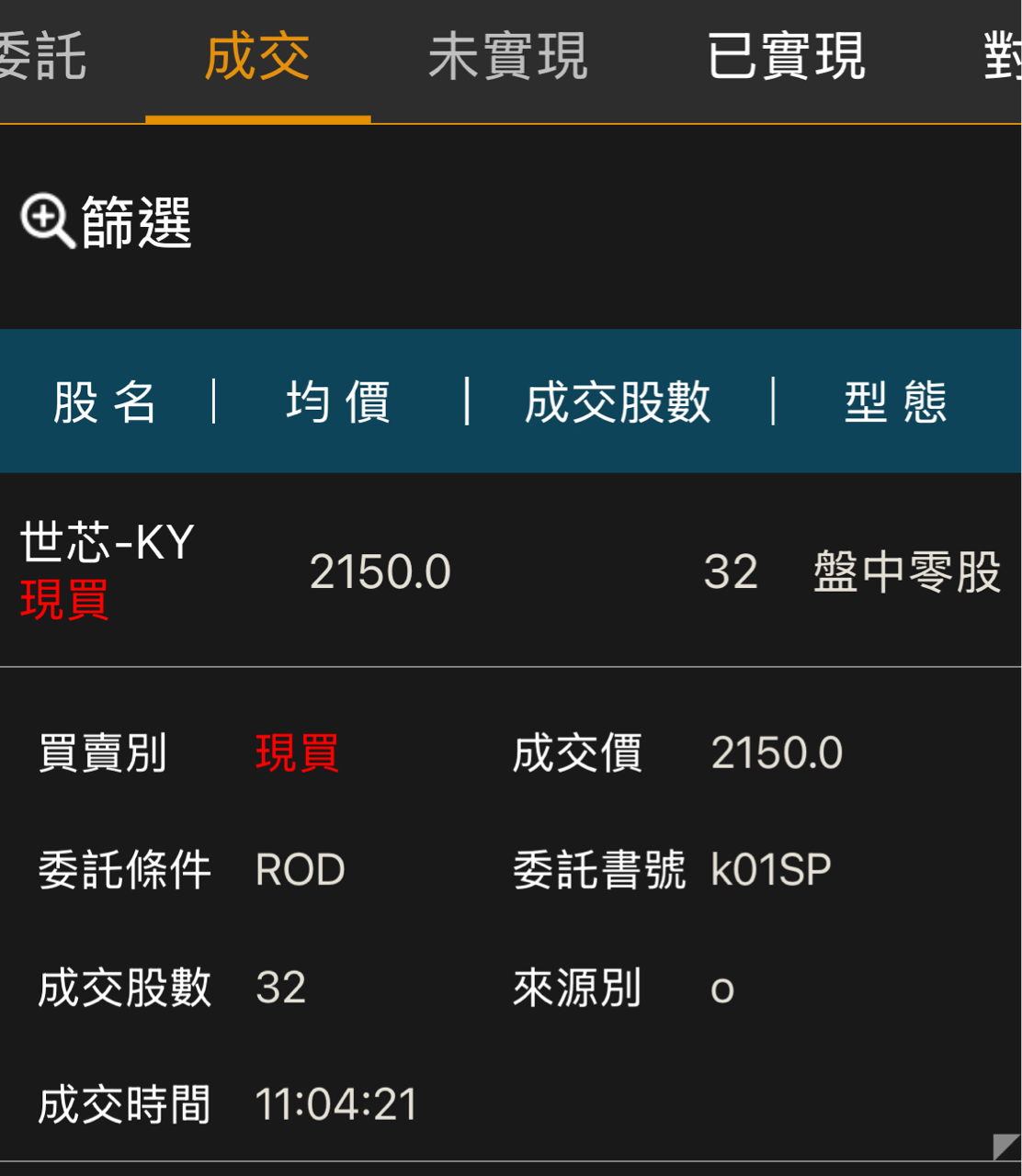Open the 未實現 tab
Screen dimensions: 1022x1176
click(508, 57)
